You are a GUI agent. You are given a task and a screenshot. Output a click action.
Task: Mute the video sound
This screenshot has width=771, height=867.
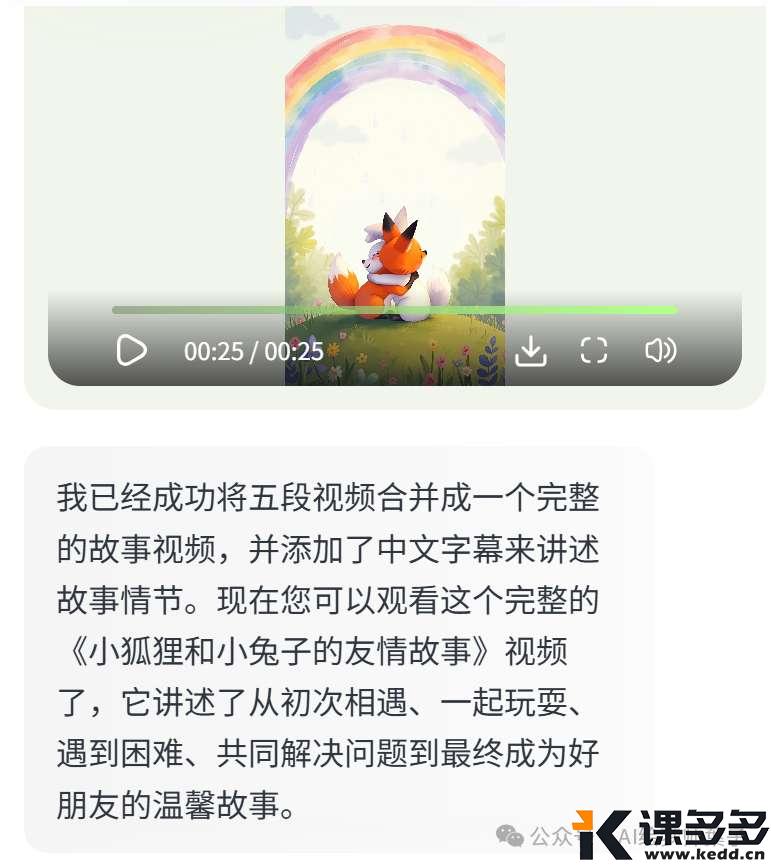click(660, 350)
